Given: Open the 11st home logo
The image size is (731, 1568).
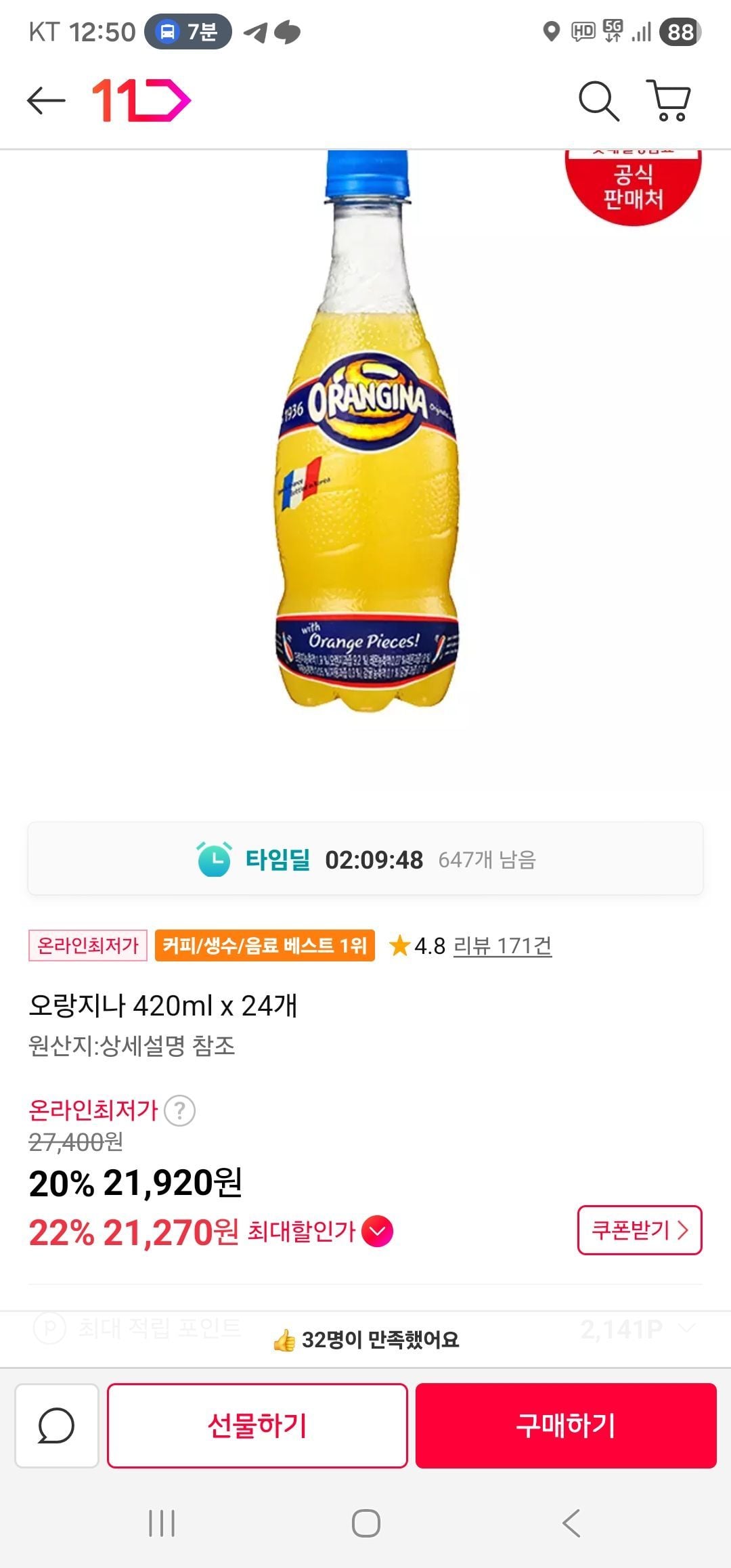Looking at the screenshot, I should pyautogui.click(x=141, y=101).
